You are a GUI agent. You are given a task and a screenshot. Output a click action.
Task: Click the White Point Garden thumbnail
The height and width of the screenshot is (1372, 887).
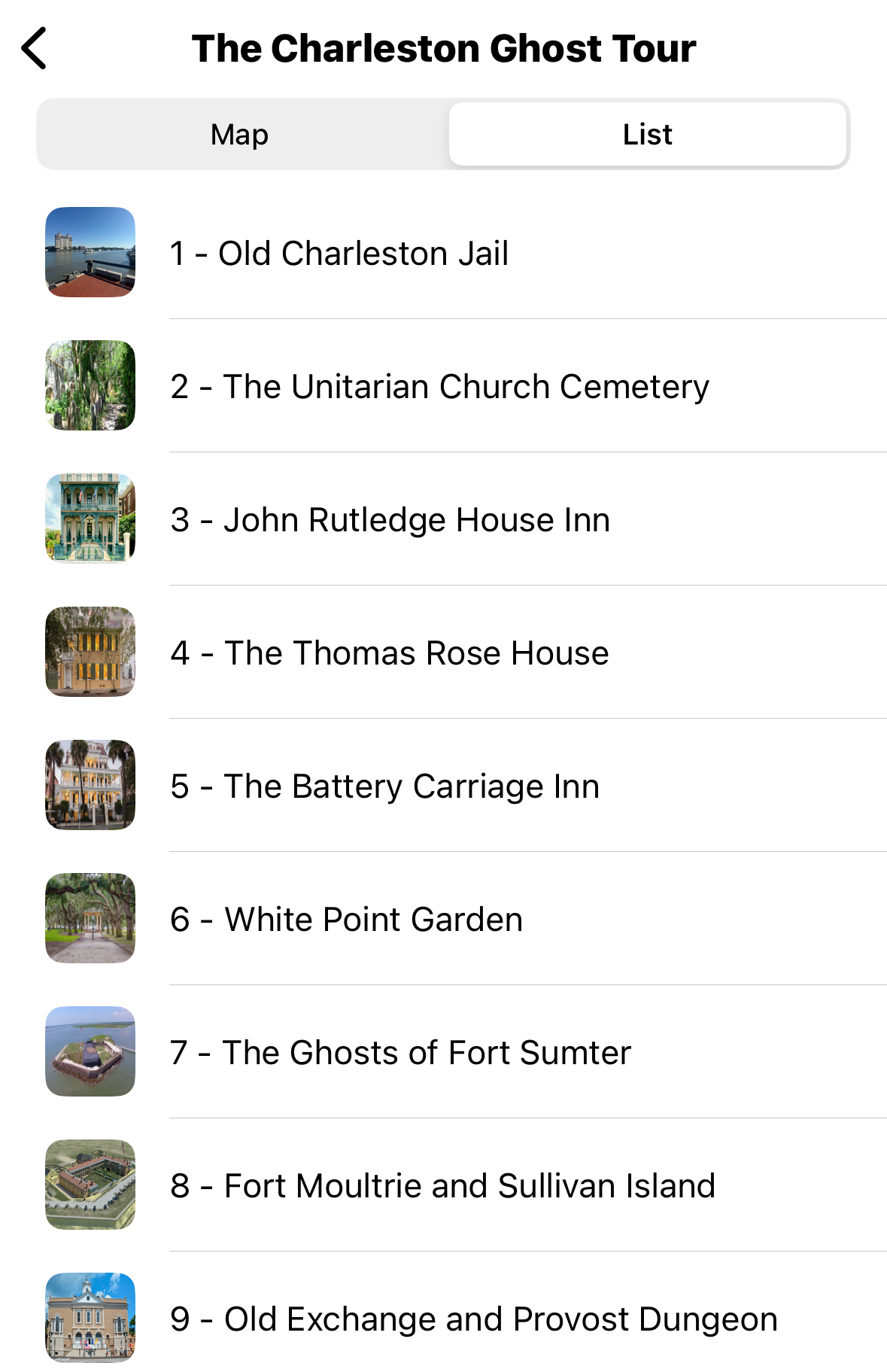[90, 918]
